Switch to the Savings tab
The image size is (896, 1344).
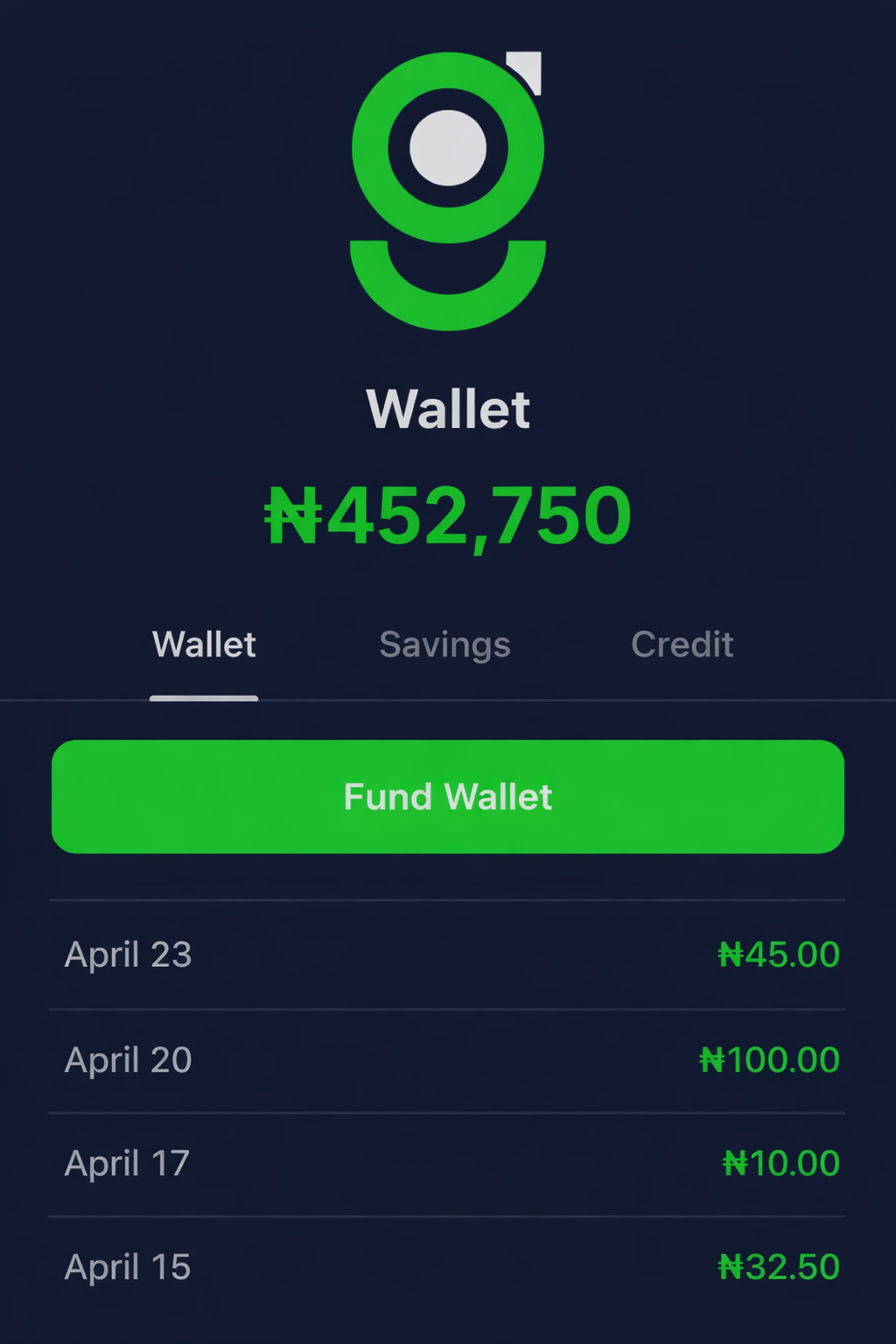point(444,643)
